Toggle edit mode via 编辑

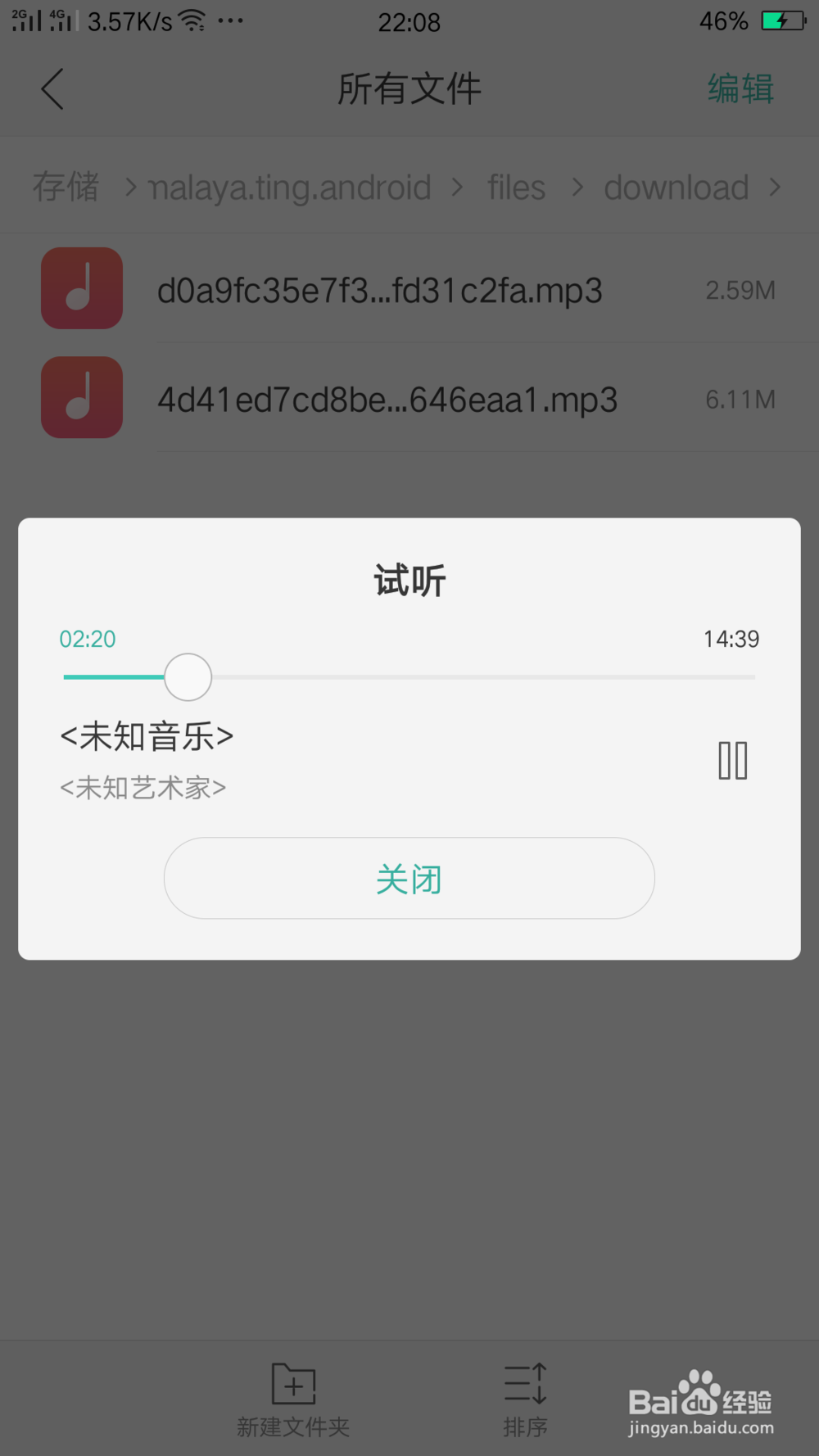point(740,88)
